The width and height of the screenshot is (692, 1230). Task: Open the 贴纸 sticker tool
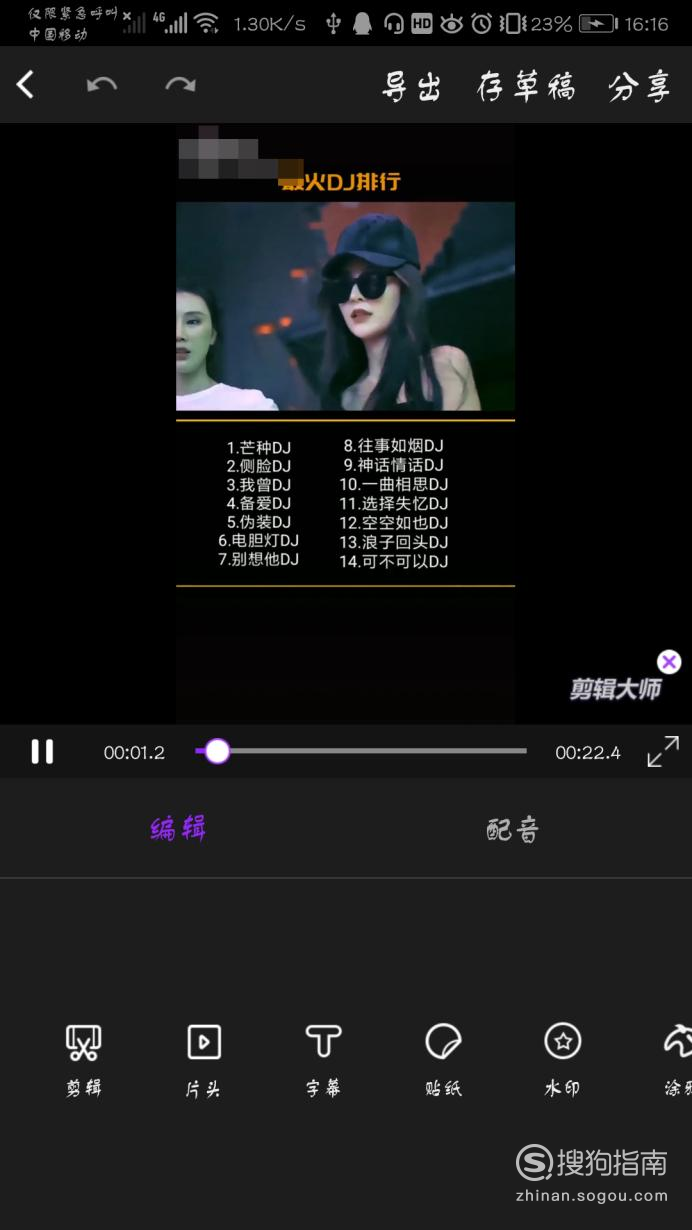click(x=443, y=1058)
